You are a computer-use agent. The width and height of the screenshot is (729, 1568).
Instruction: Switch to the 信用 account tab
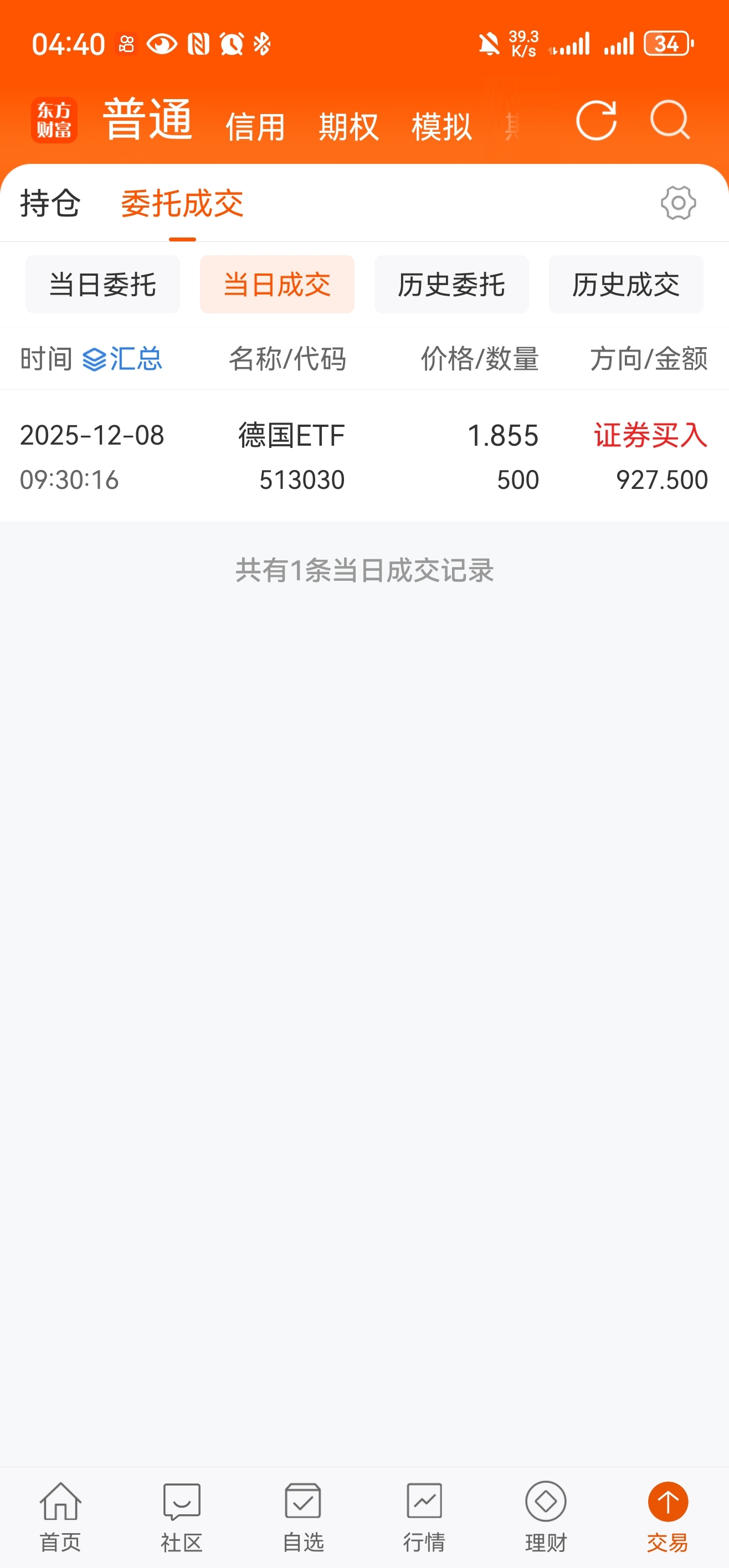click(255, 127)
